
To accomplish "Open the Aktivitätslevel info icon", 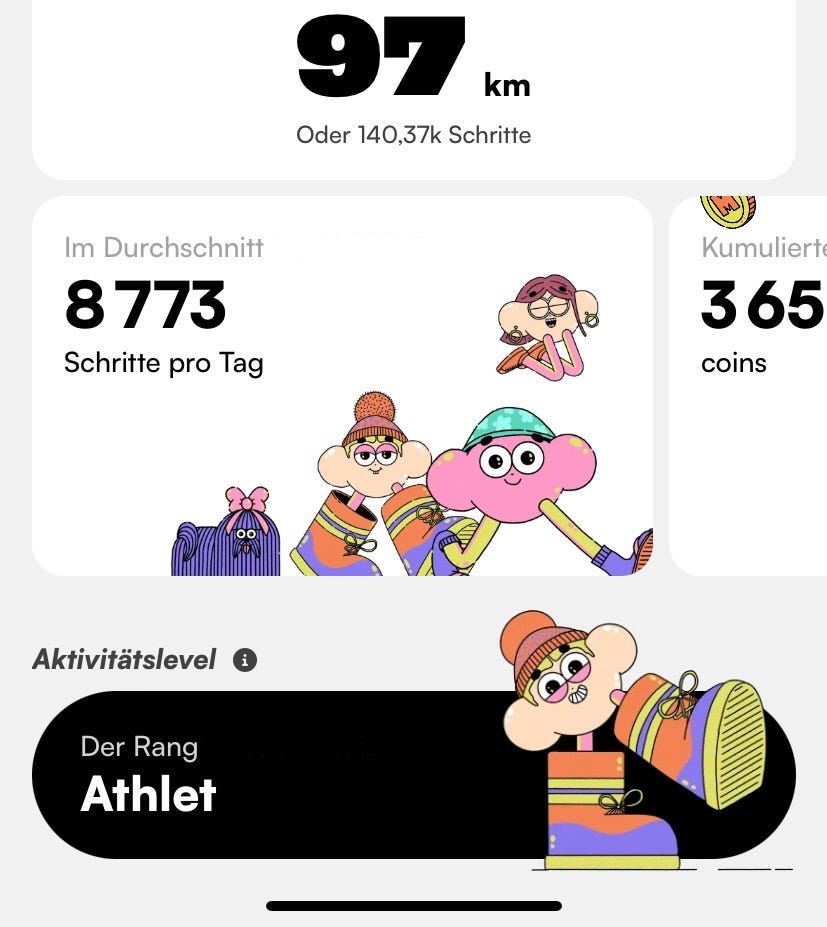I will 245,660.
